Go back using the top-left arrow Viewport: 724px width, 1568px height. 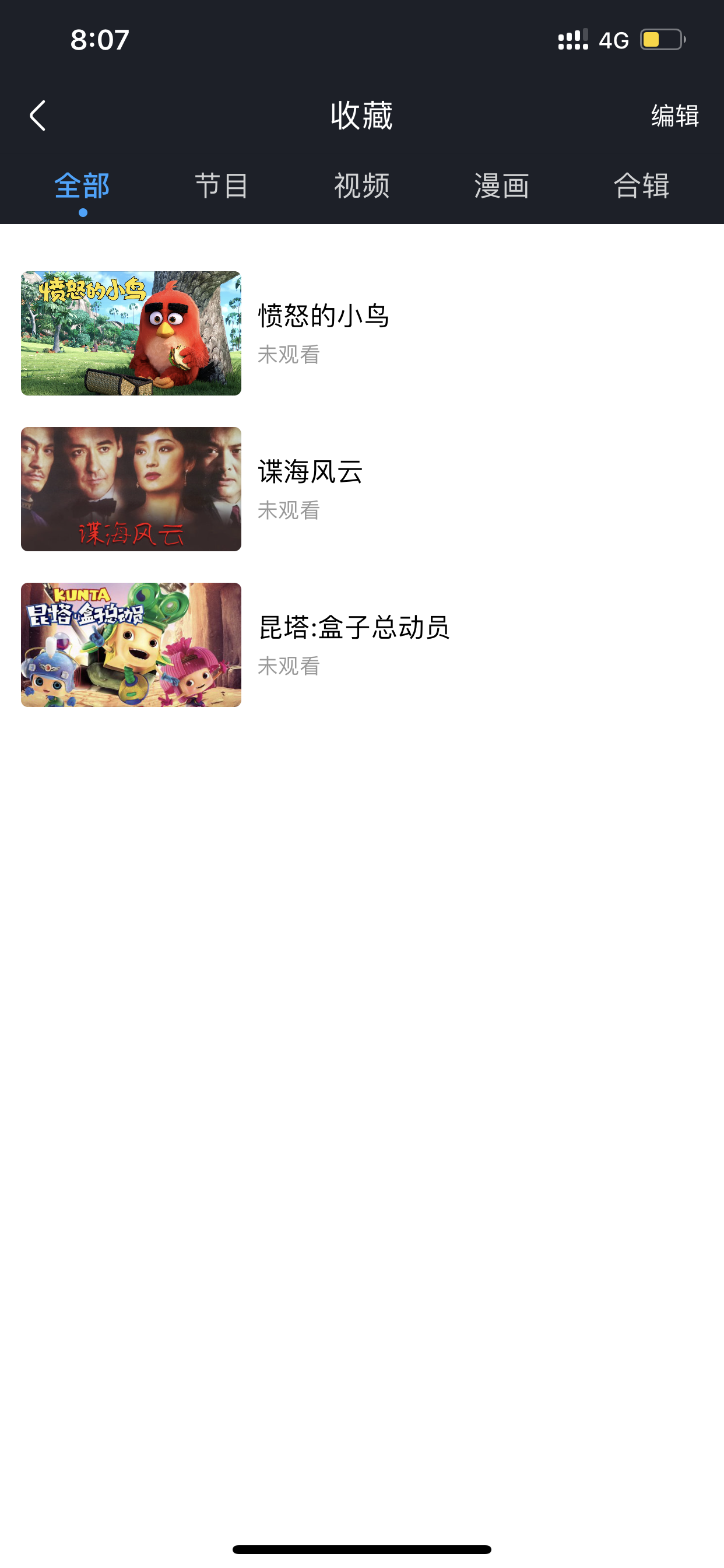point(38,116)
